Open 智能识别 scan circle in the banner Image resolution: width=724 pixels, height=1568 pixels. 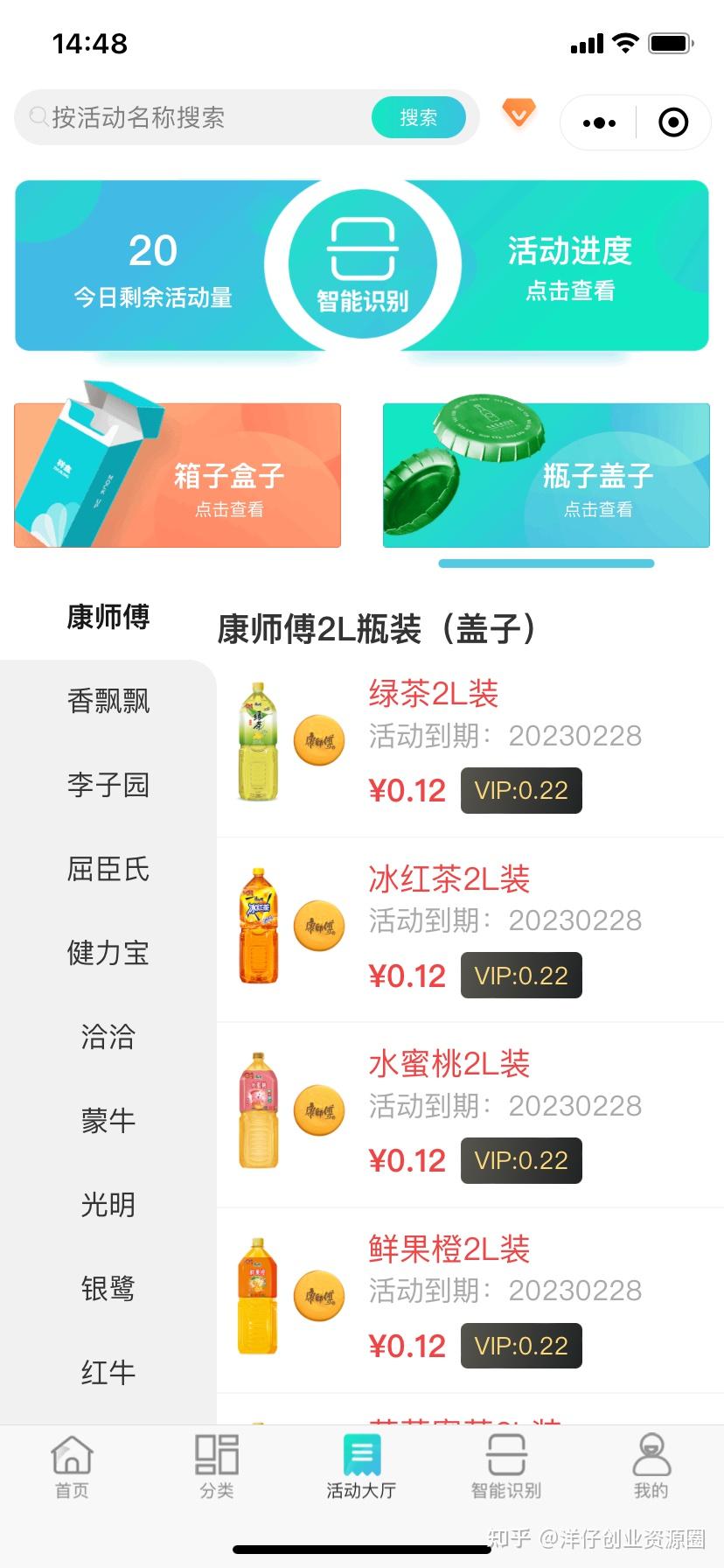[x=362, y=264]
